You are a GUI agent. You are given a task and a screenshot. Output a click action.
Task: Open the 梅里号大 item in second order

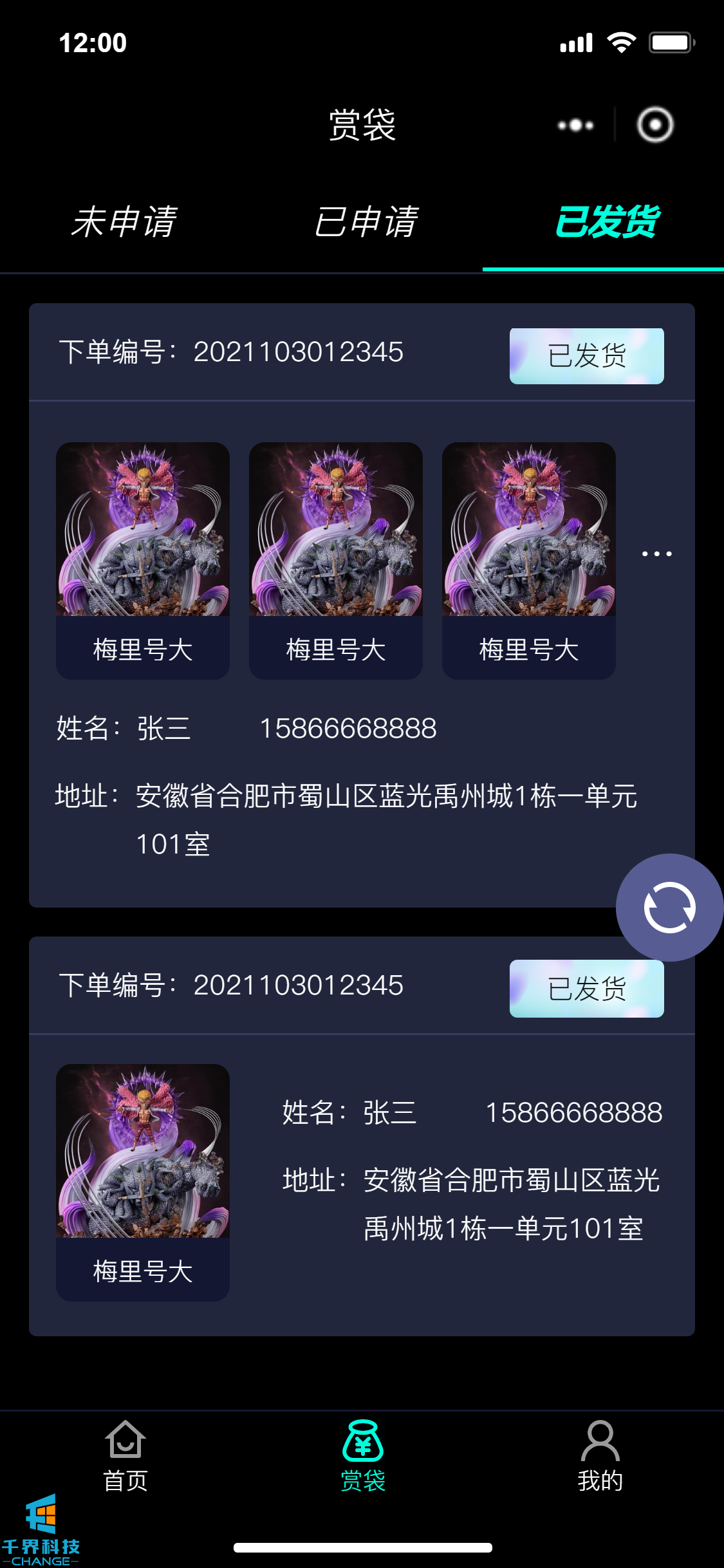tap(143, 1182)
